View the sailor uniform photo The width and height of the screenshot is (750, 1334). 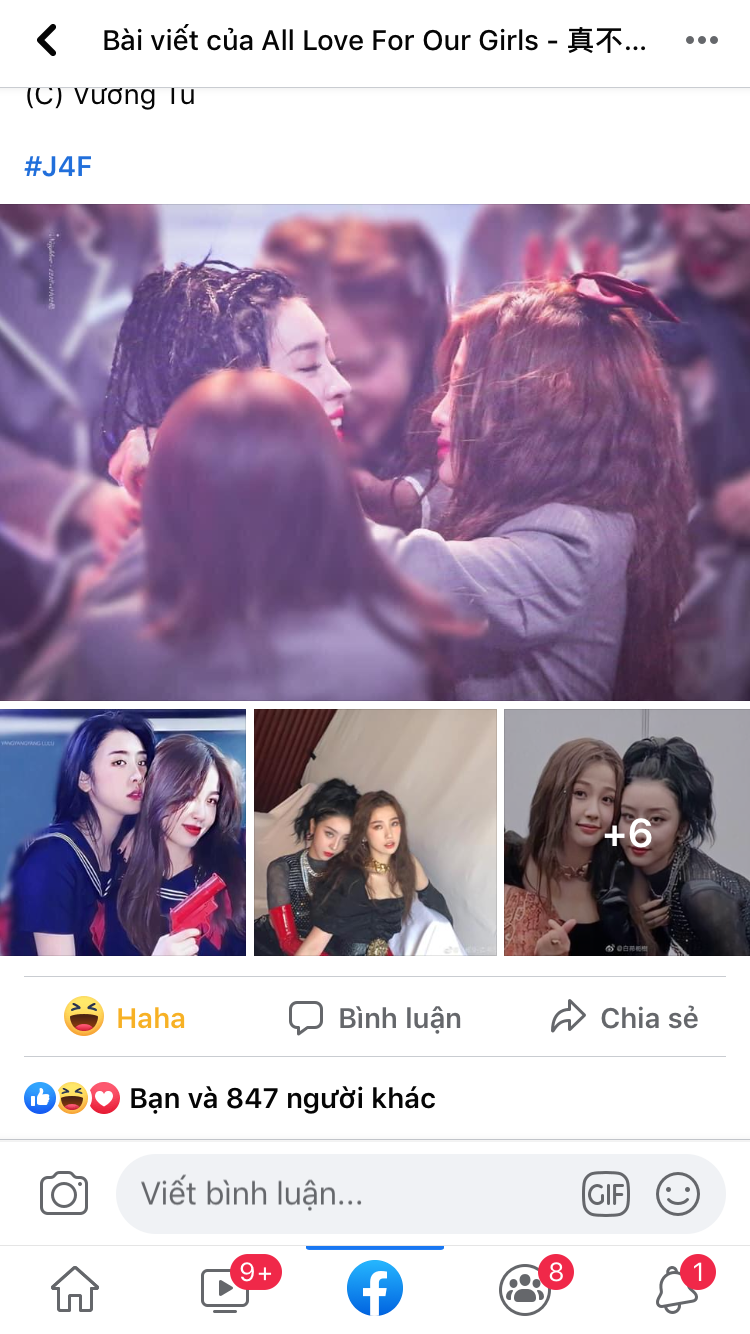click(123, 832)
